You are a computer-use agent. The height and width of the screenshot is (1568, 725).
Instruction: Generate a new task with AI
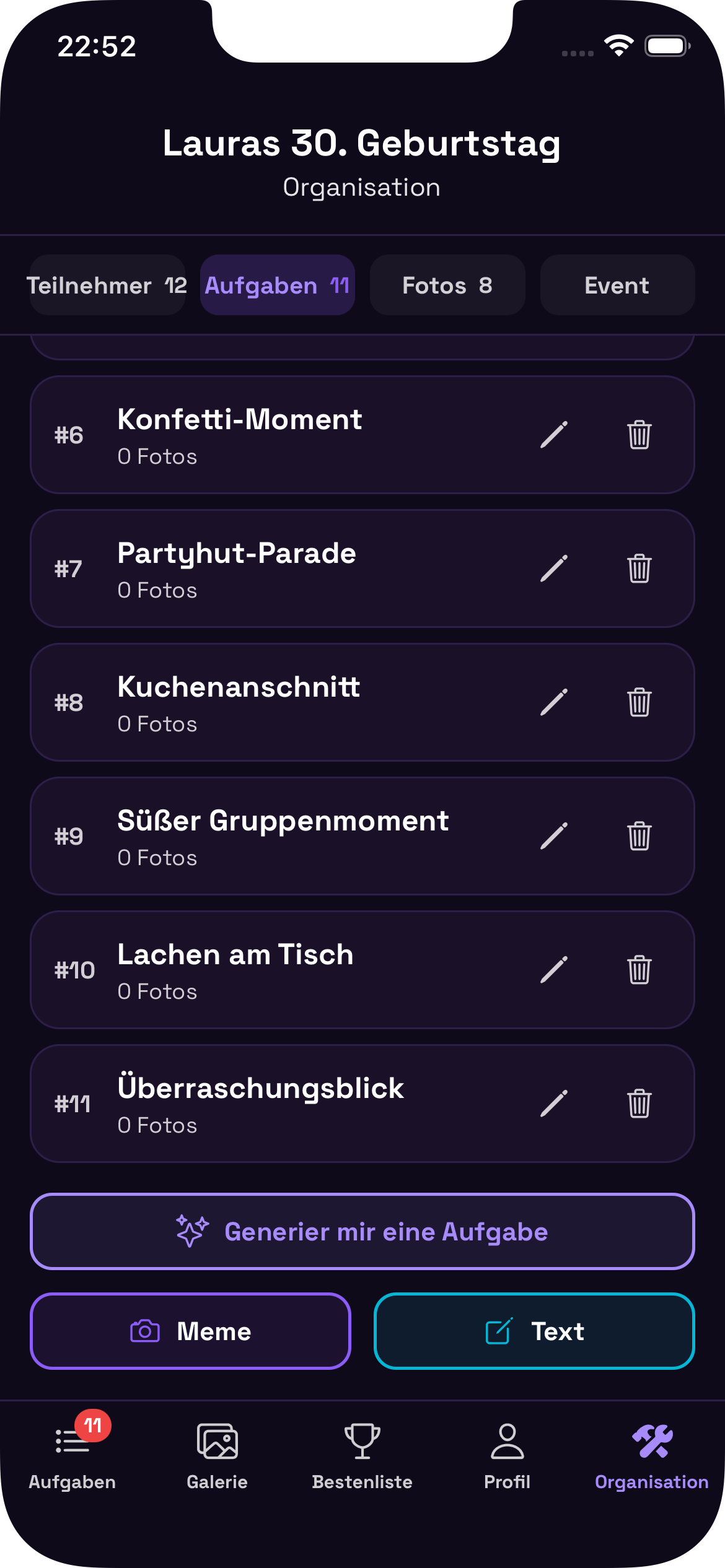[362, 1231]
